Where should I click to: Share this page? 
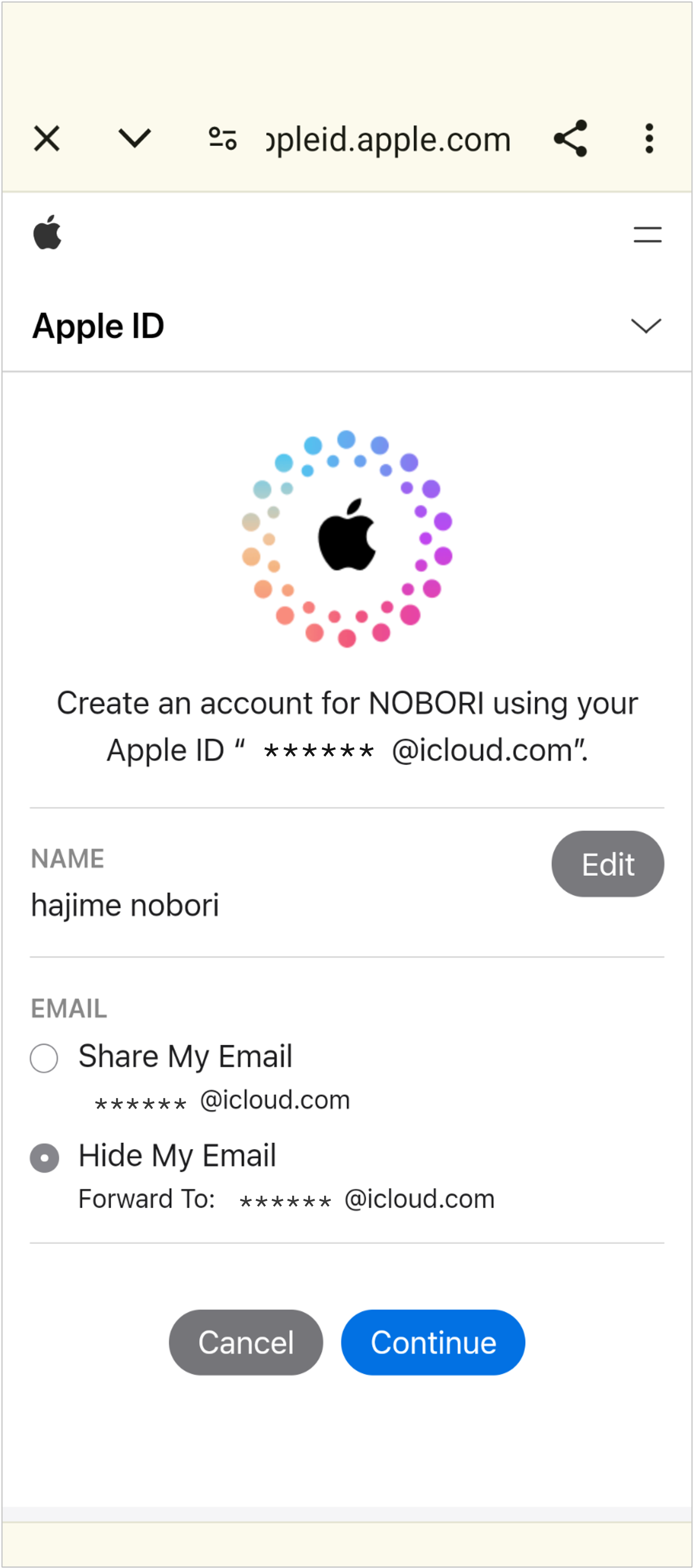pyautogui.click(x=570, y=138)
